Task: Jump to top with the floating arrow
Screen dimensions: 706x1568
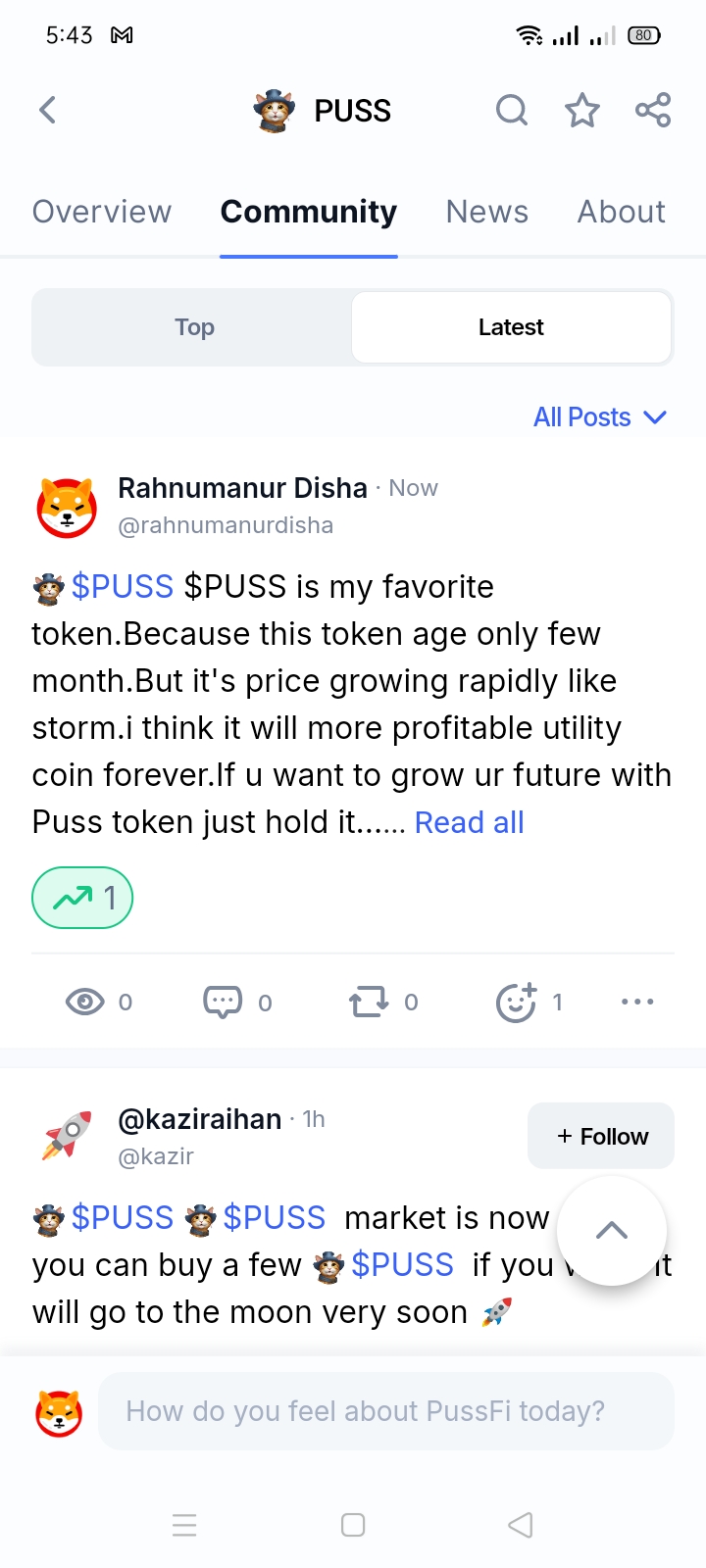Action: point(612,1231)
